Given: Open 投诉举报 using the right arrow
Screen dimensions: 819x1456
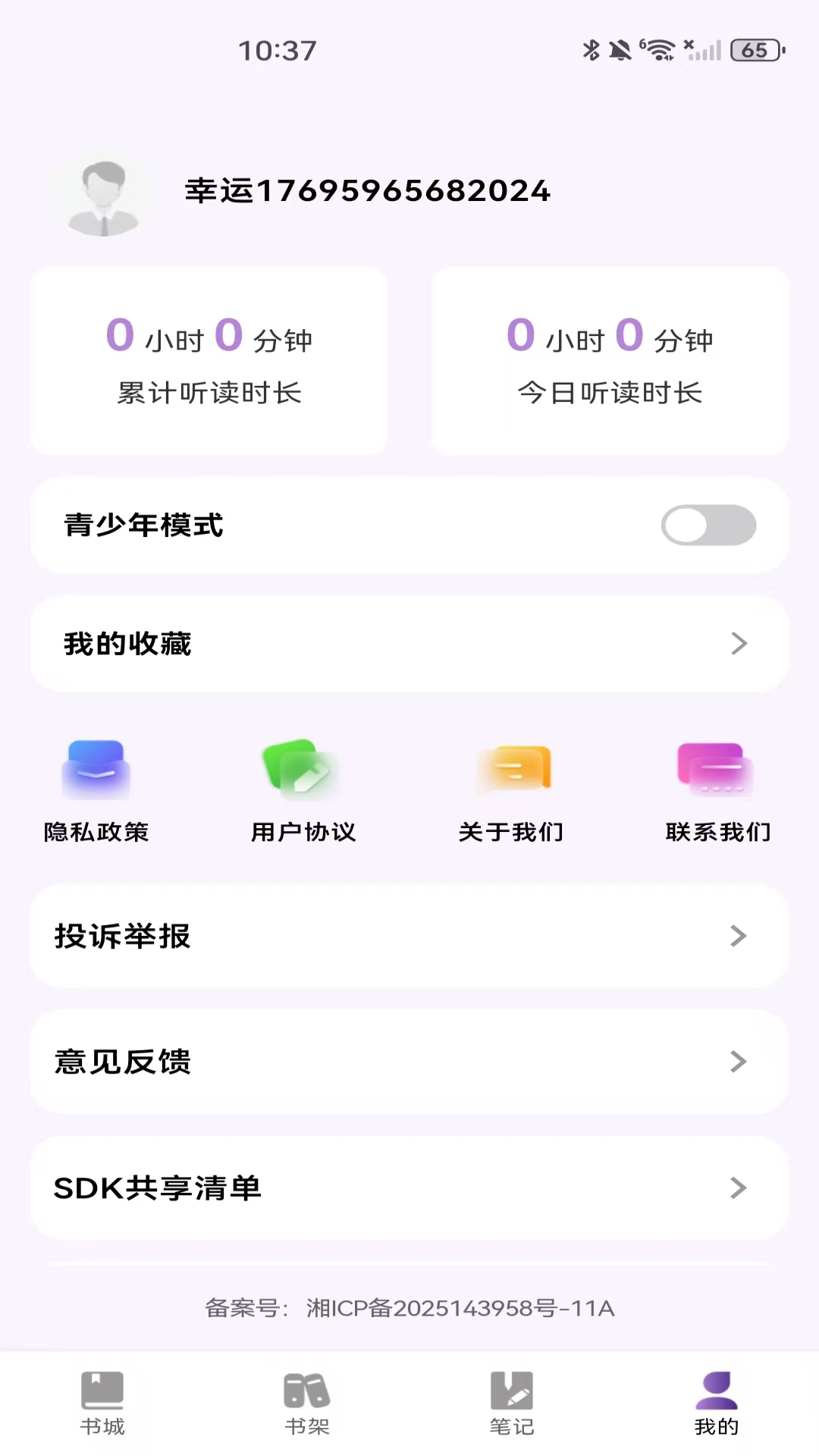Looking at the screenshot, I should (x=739, y=937).
